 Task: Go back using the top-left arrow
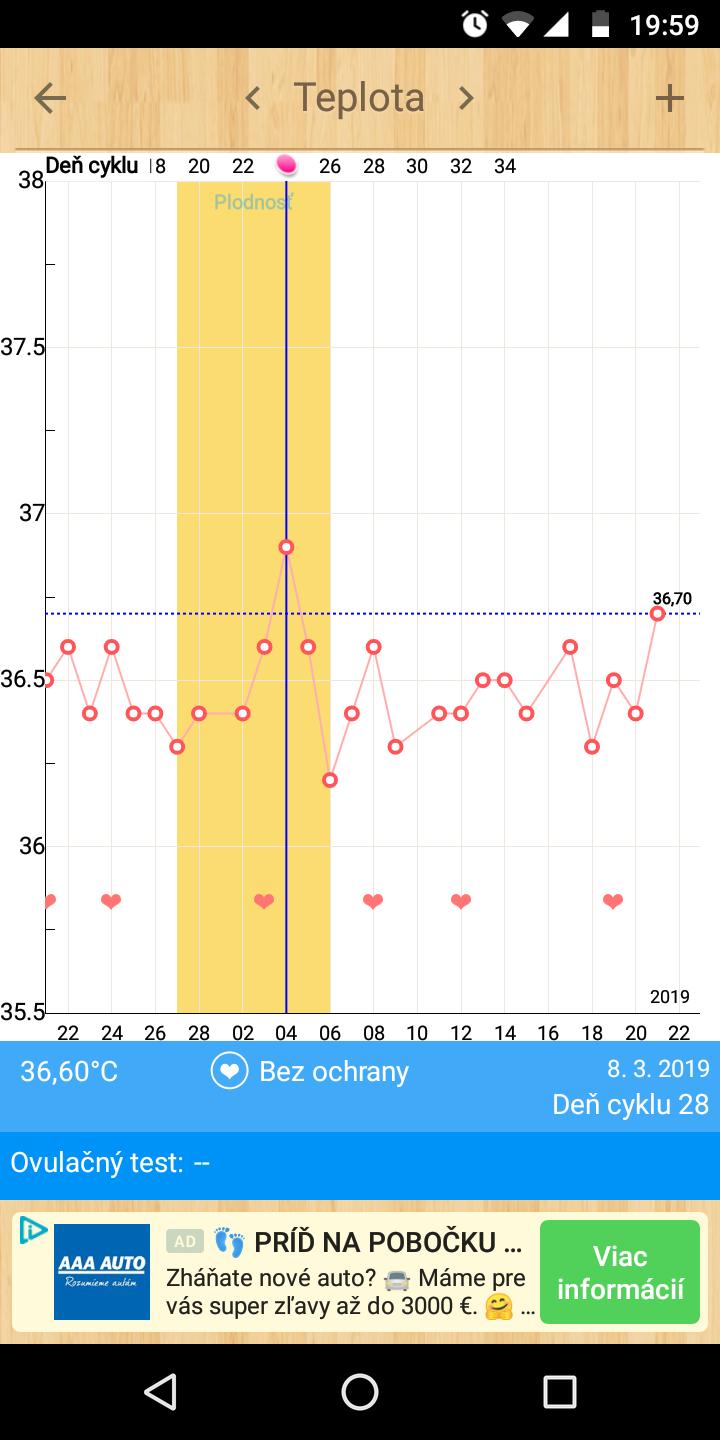pyautogui.click(x=50, y=98)
